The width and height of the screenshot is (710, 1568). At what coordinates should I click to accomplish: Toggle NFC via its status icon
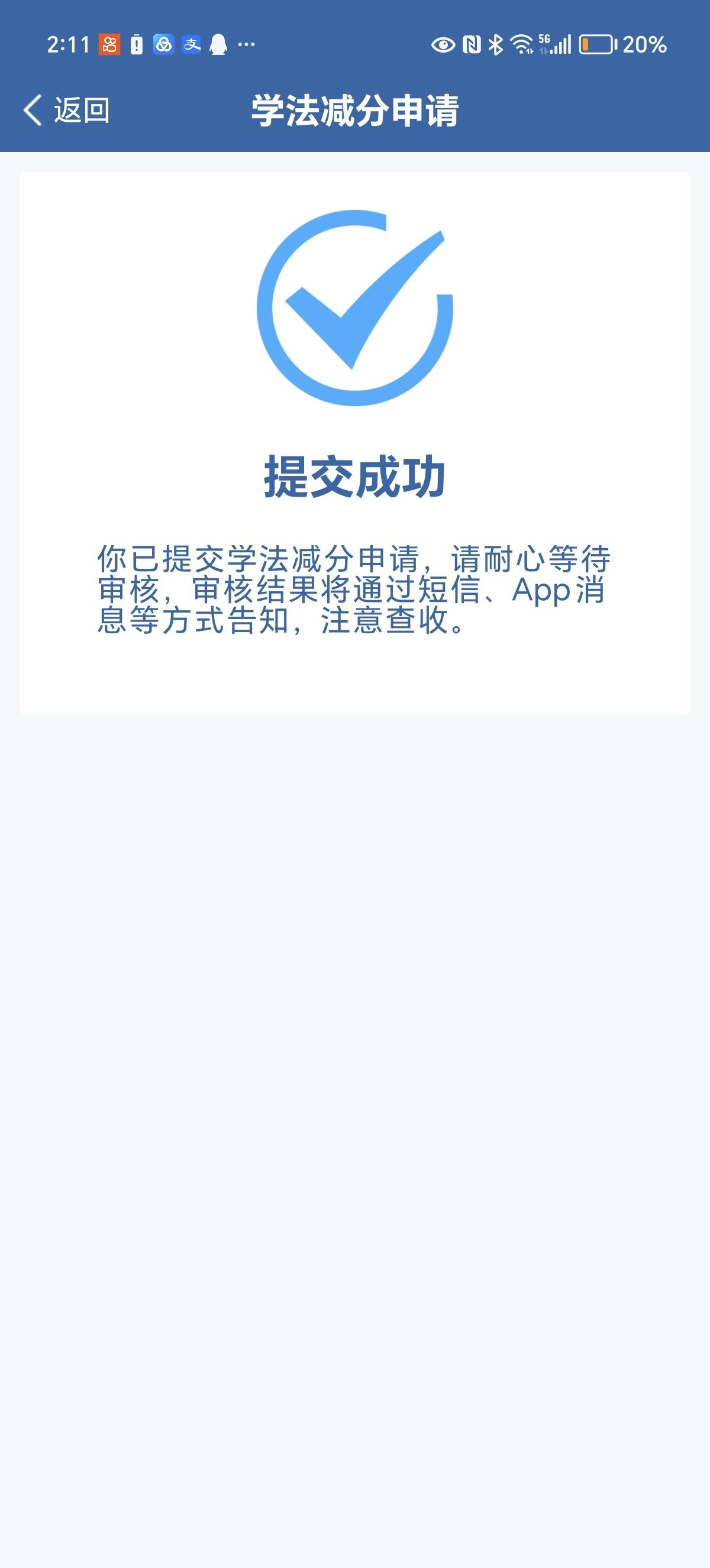pos(473,44)
